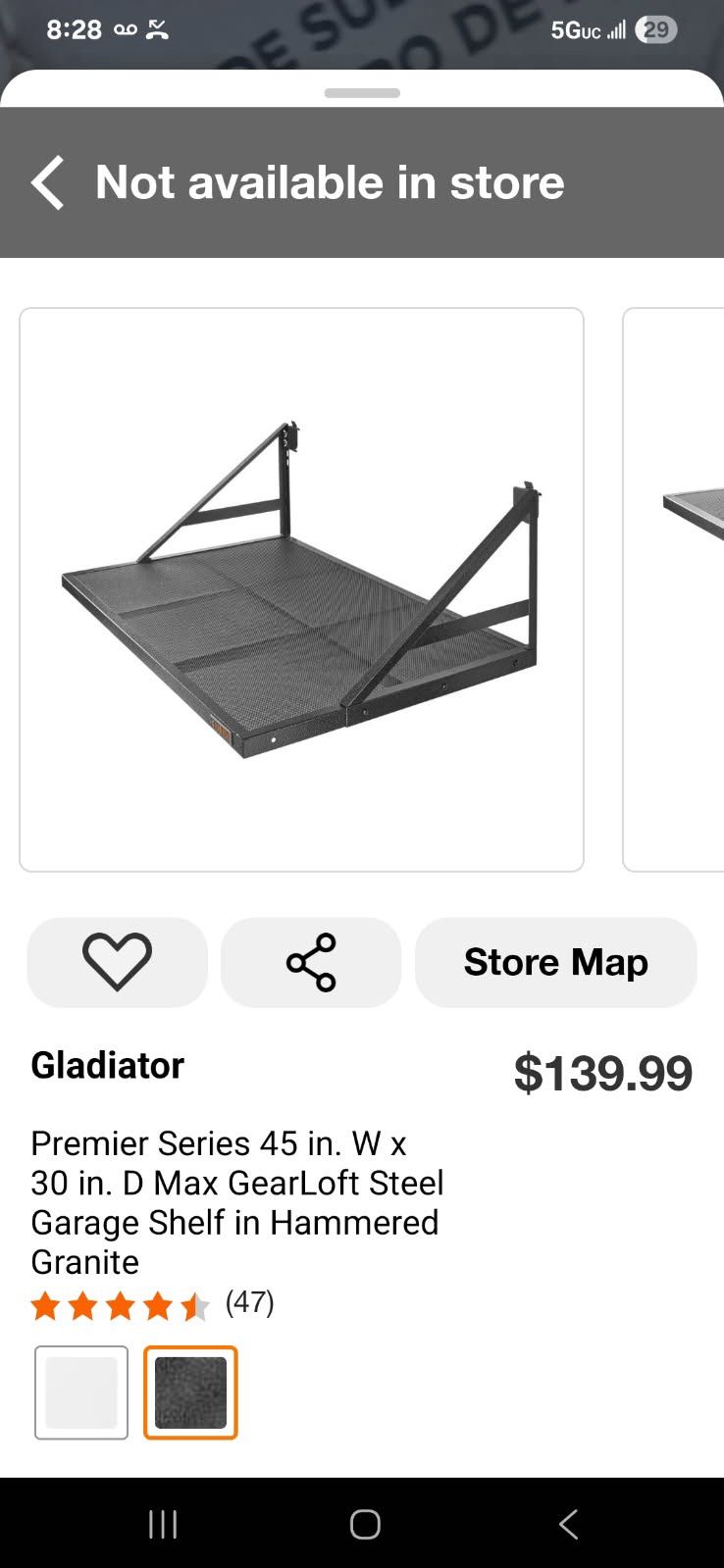This screenshot has width=724, height=1568.
Task: Select the white color swatch
Action: [x=81, y=1392]
